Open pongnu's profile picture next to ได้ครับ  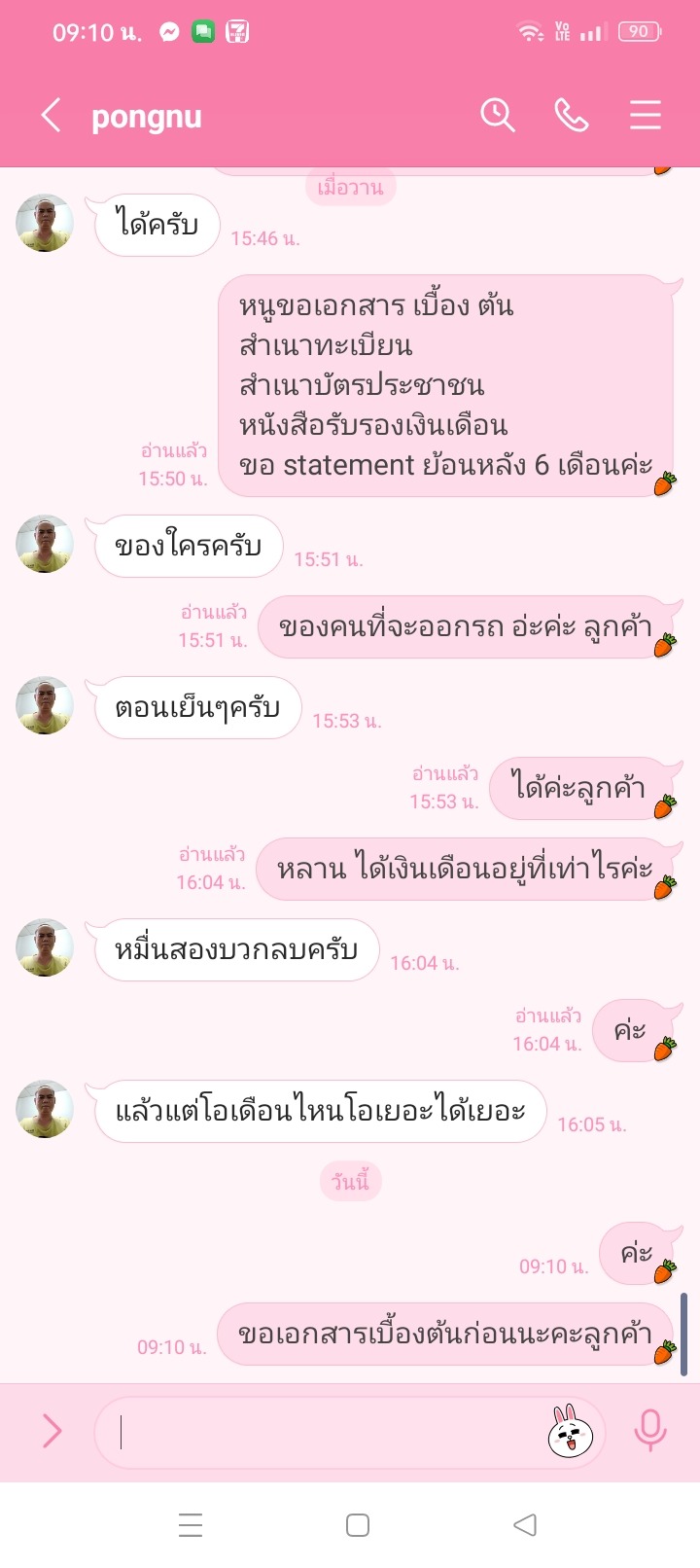(45, 224)
